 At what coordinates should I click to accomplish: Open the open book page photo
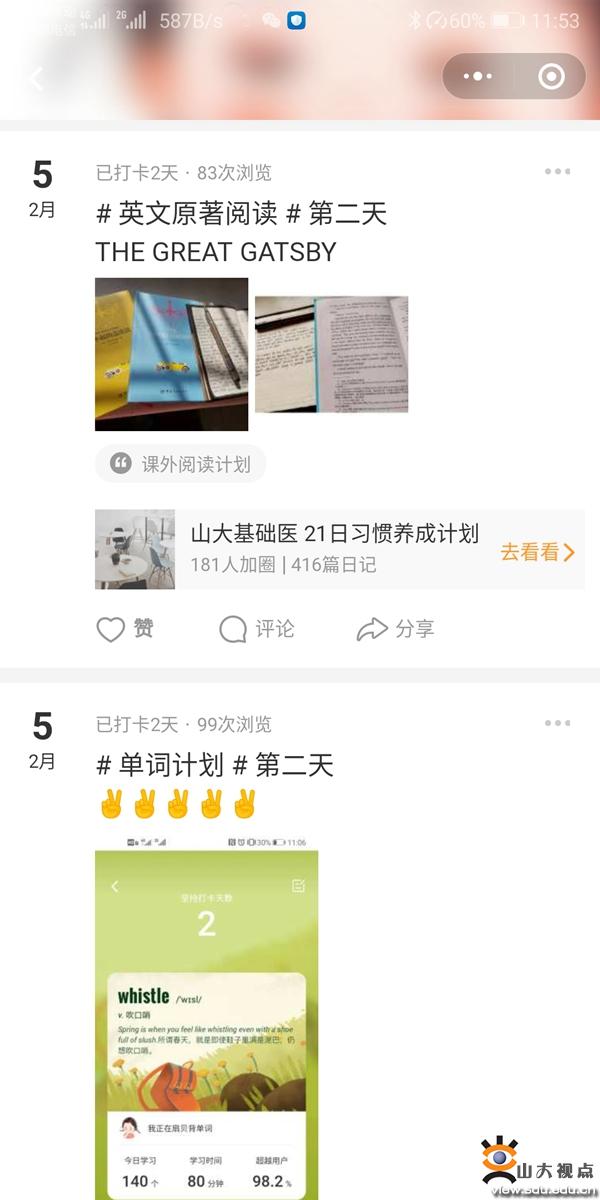tap(331, 354)
